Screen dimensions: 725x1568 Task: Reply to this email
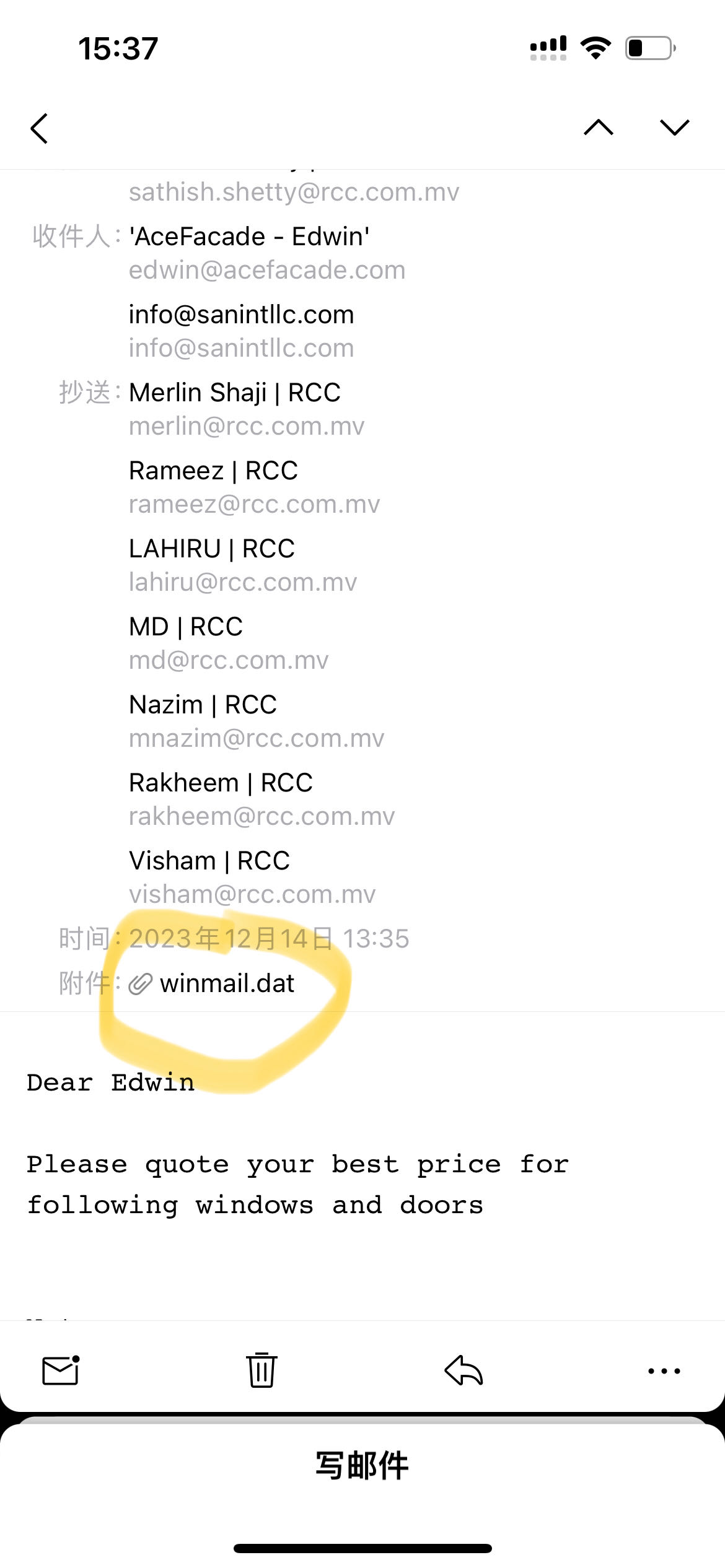pos(464,1370)
